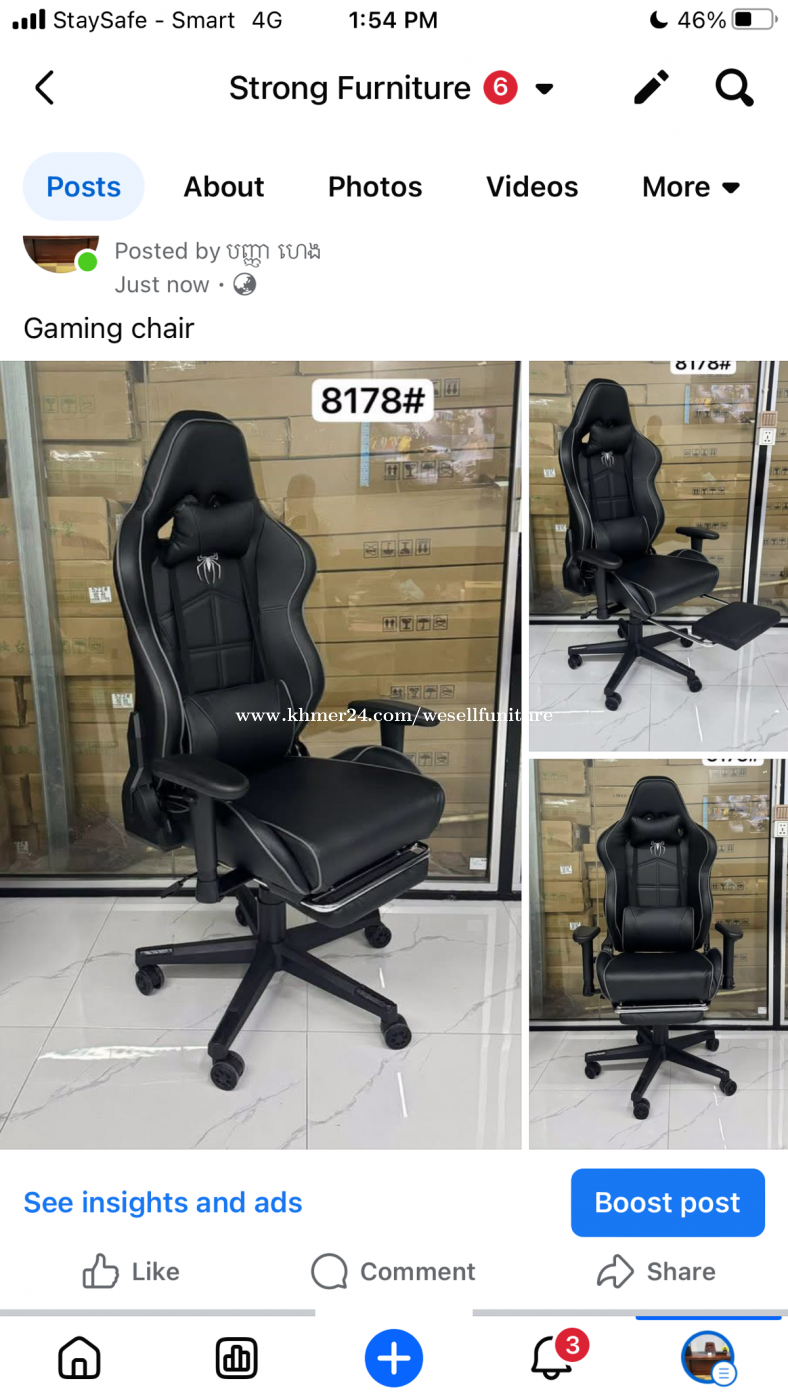Like the Gaming chair post
The width and height of the screenshot is (788, 1400).
coord(131,1271)
